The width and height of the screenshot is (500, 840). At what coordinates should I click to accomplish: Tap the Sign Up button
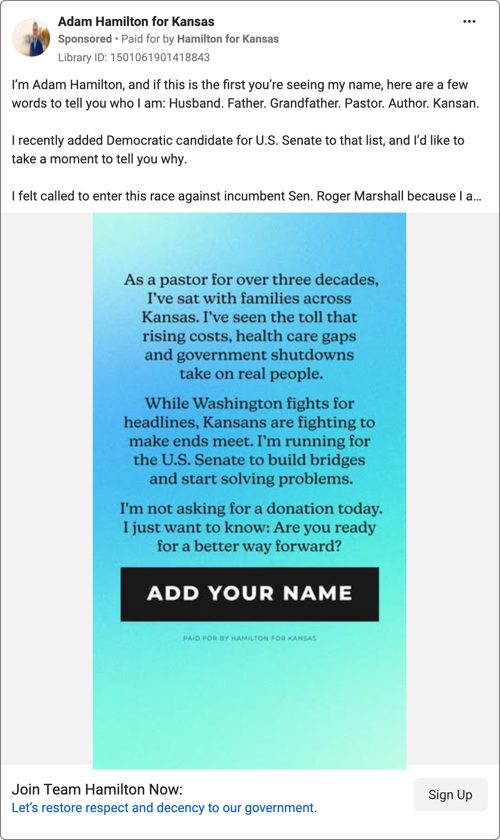tap(450, 794)
